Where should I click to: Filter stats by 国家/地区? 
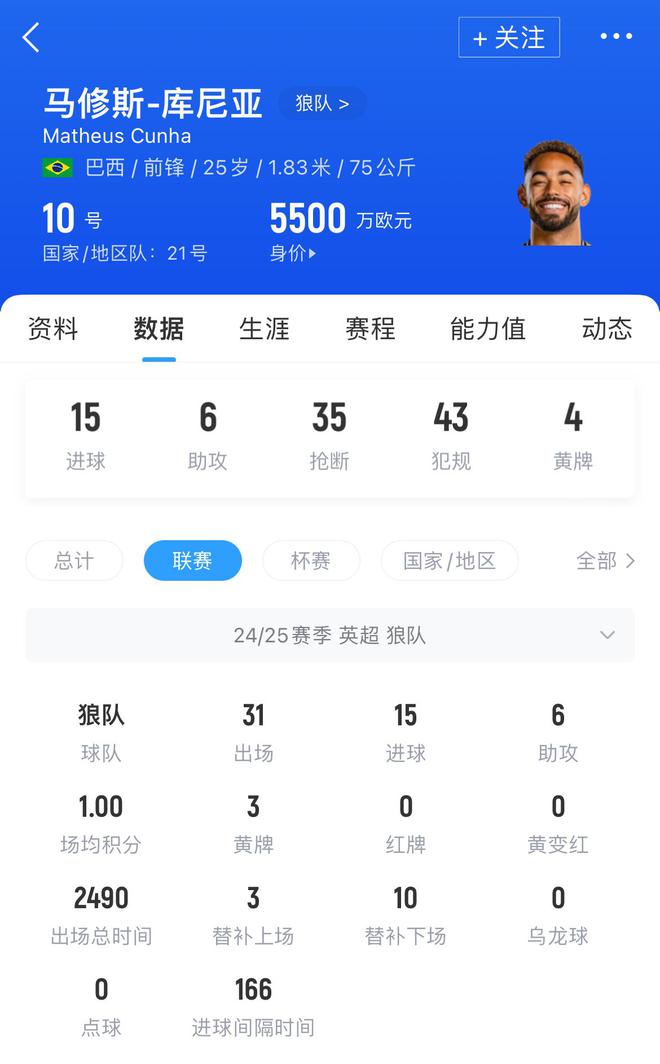449,561
